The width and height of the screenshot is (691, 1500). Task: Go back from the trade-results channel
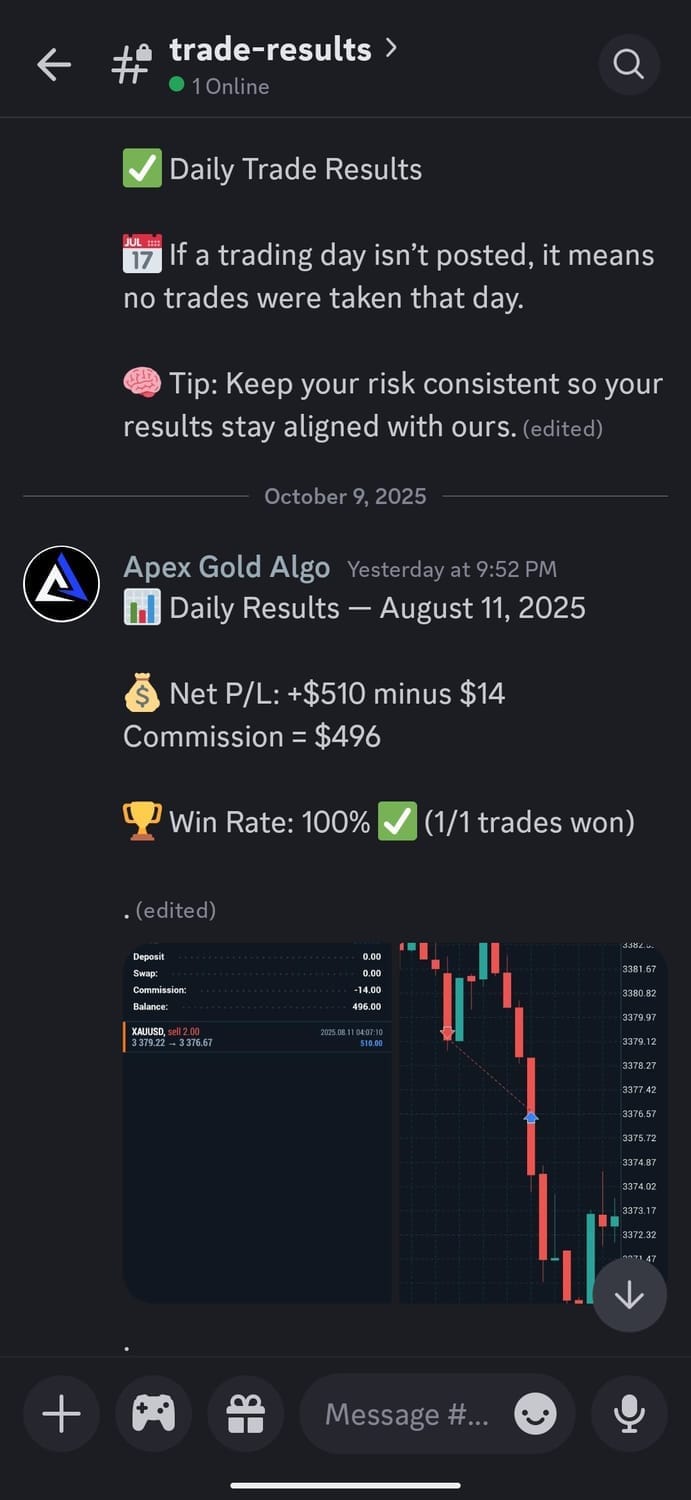coord(54,65)
